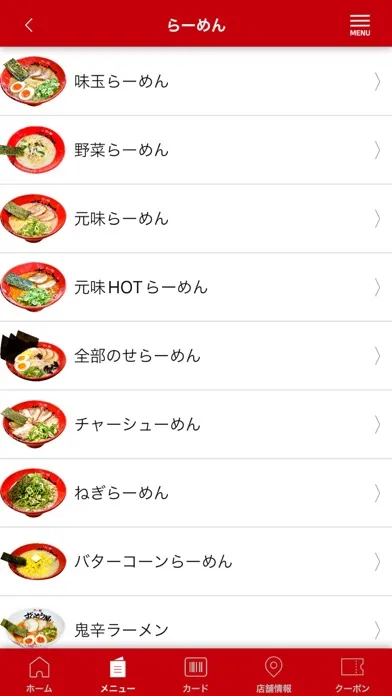Go to 店舗情報 tab
The height and width of the screenshot is (696, 392).
274,674
